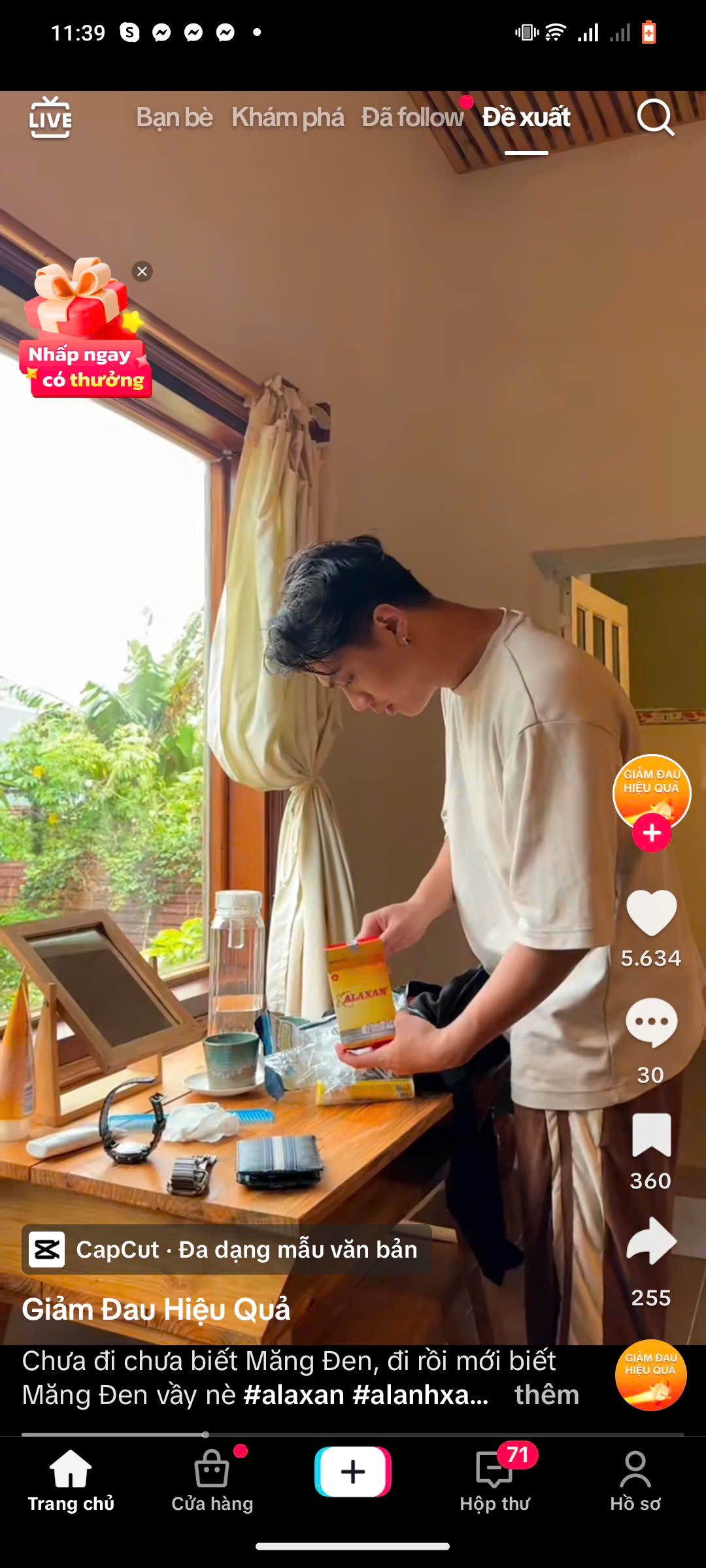Screen dimensions: 706x1568
Task: Follow the creator with the plus badge
Action: tap(652, 833)
